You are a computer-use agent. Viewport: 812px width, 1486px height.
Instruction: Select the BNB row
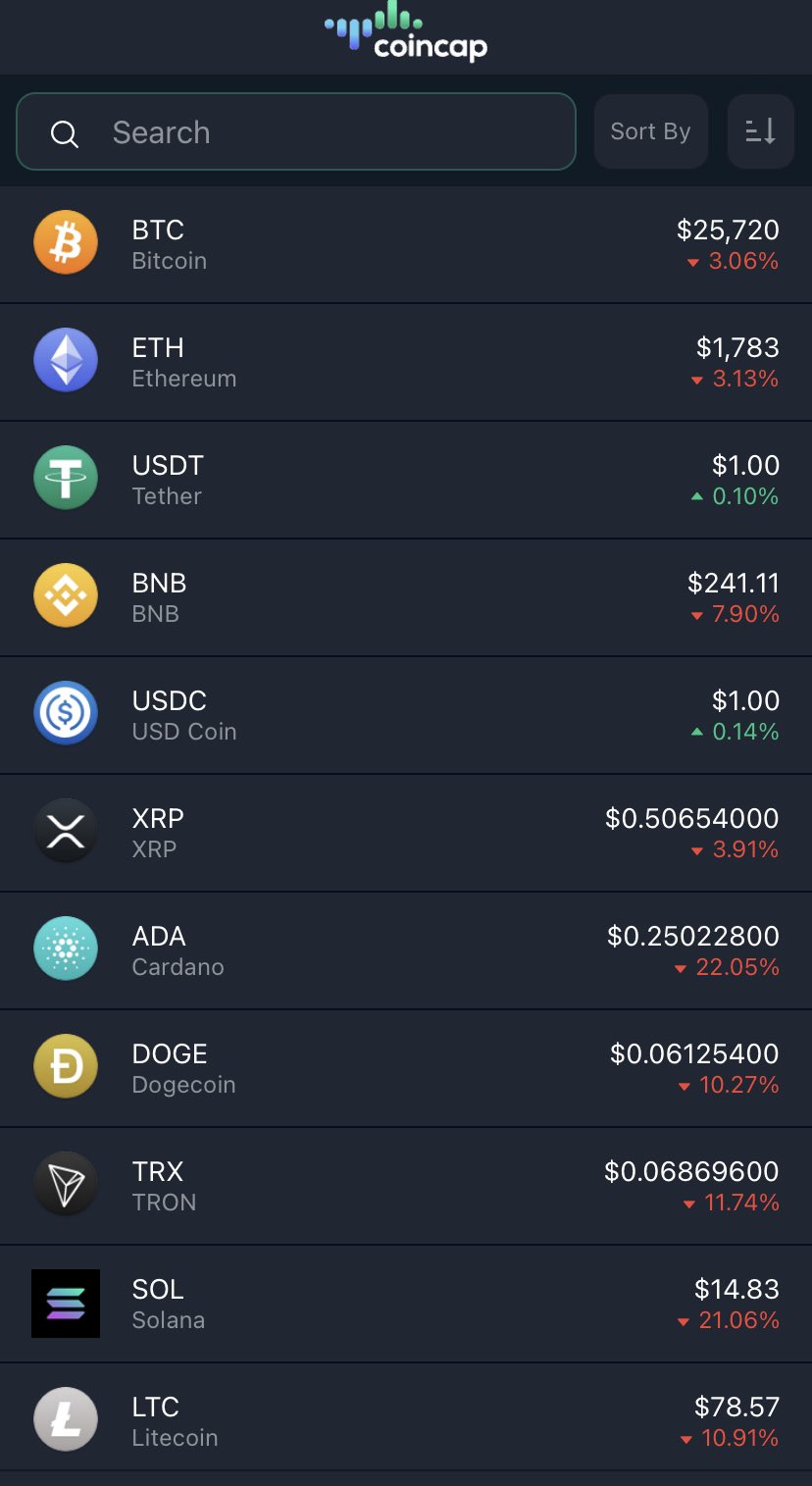pos(406,598)
